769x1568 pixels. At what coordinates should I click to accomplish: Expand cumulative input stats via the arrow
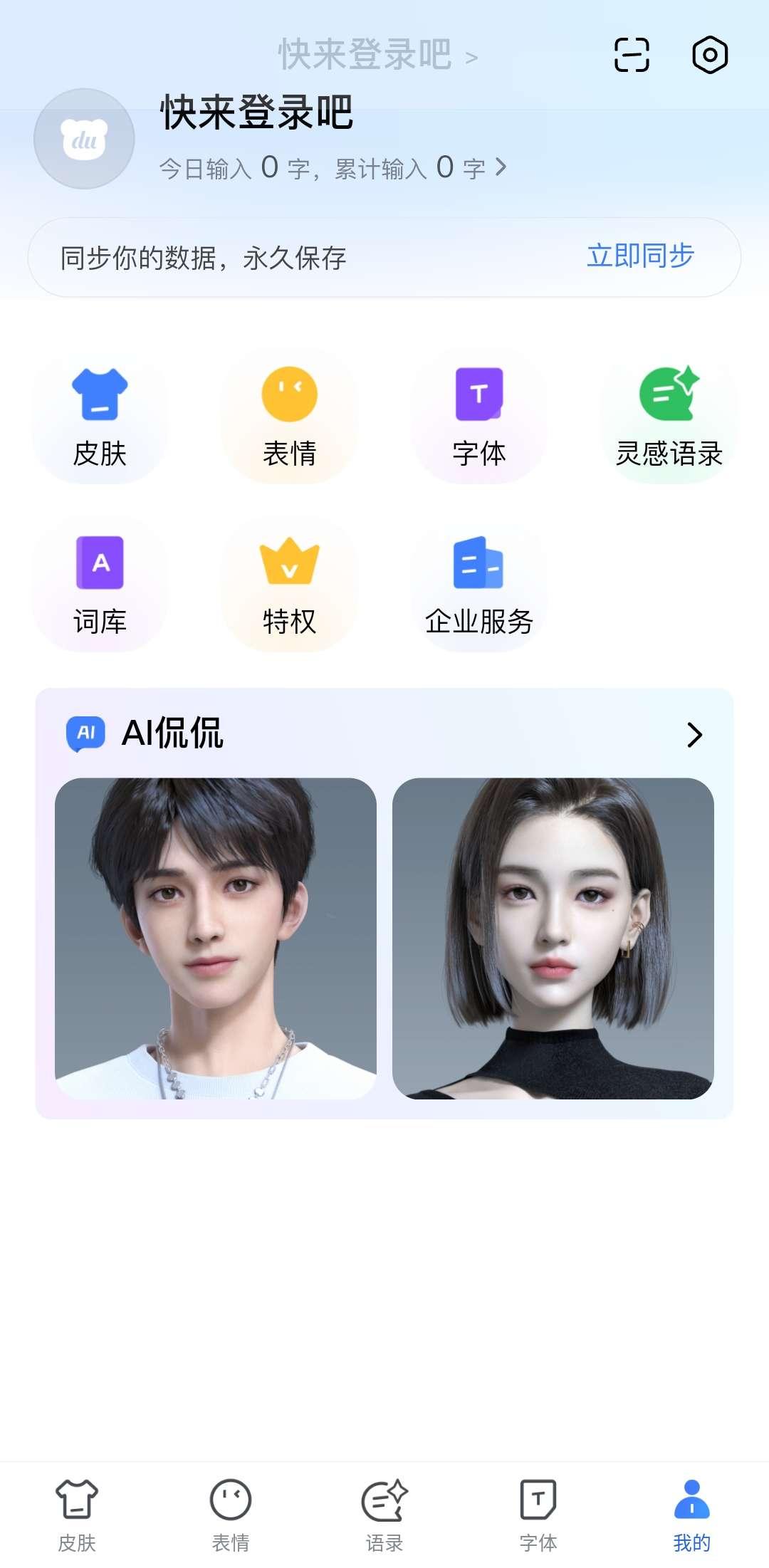point(502,167)
